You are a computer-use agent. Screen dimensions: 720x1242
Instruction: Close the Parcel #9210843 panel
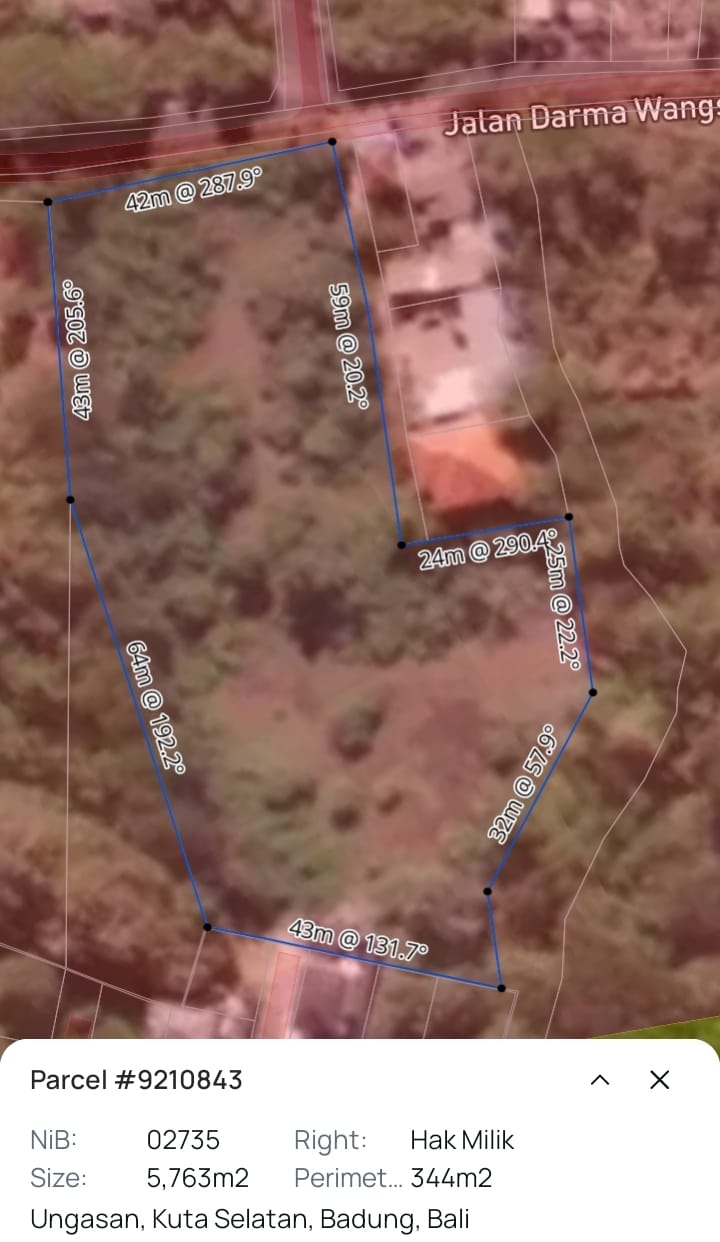coord(659,1080)
